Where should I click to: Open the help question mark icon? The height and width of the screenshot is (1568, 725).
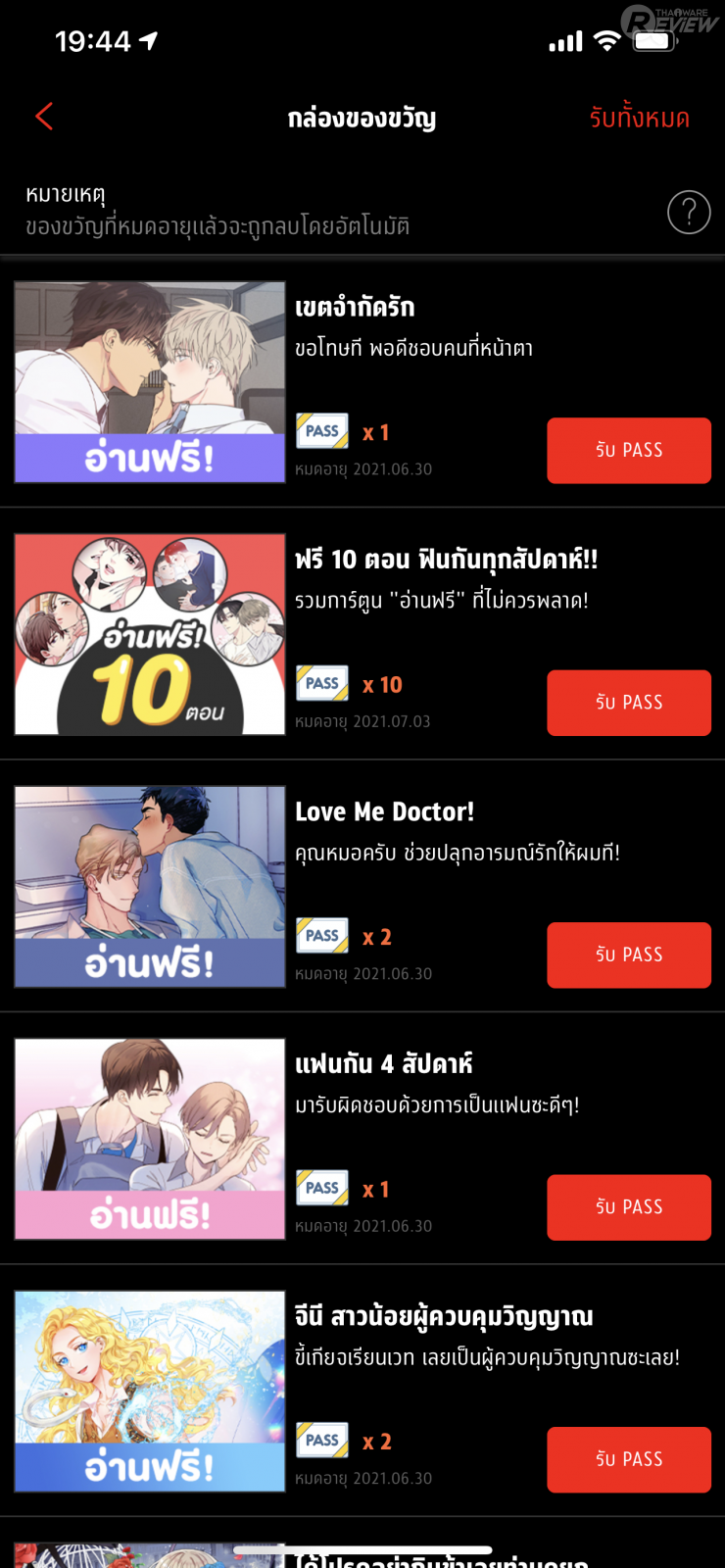pyautogui.click(x=689, y=212)
